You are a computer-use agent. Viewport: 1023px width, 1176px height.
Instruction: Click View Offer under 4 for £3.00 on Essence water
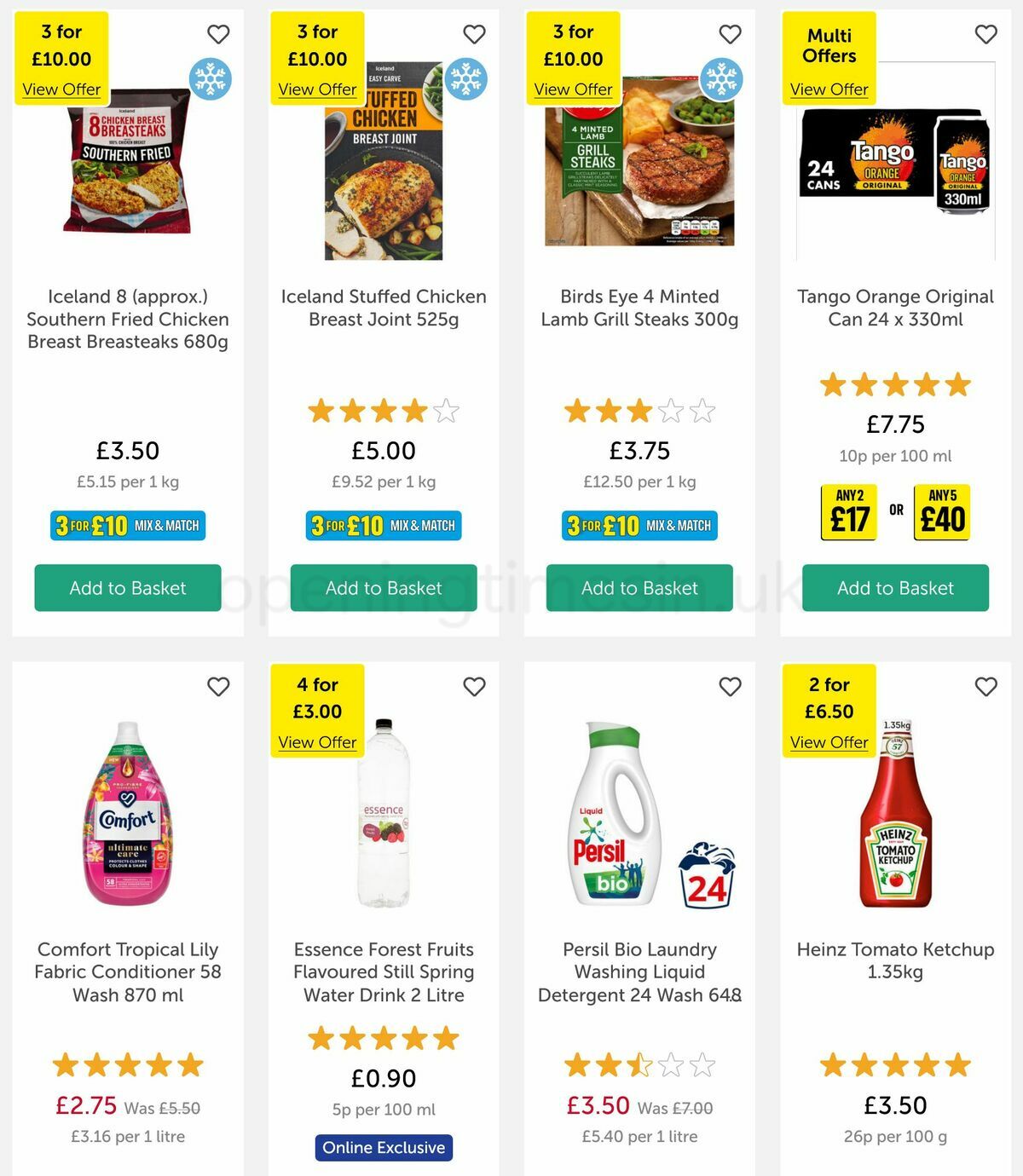317,742
